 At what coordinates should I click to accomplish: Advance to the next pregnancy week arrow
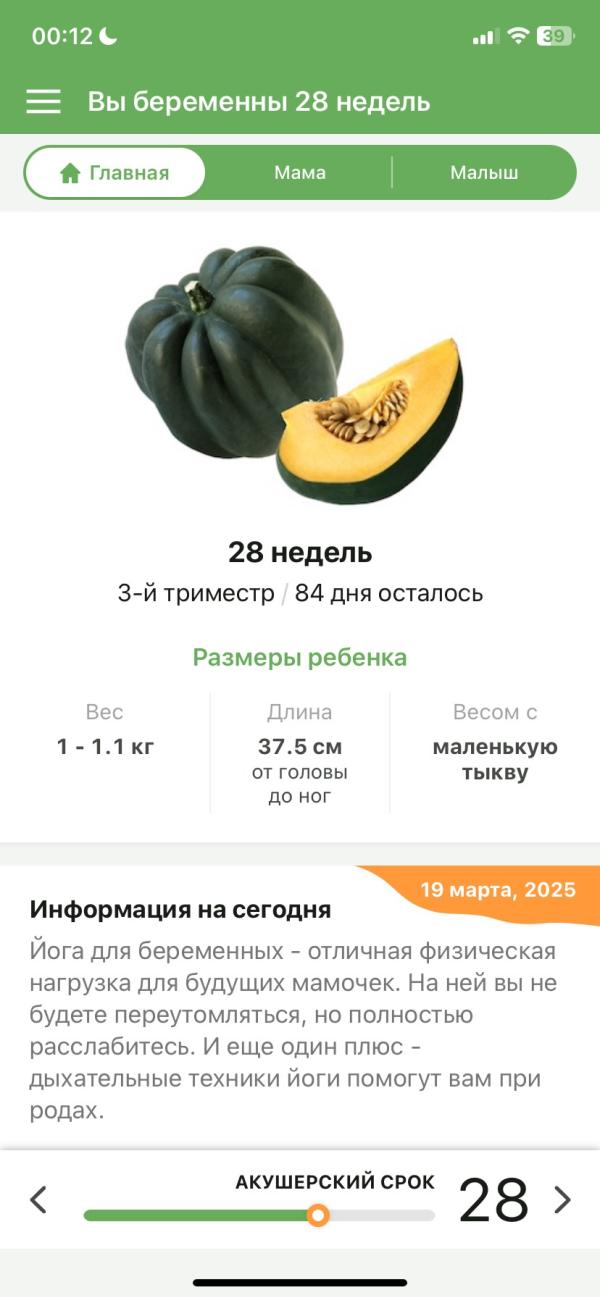563,1199
